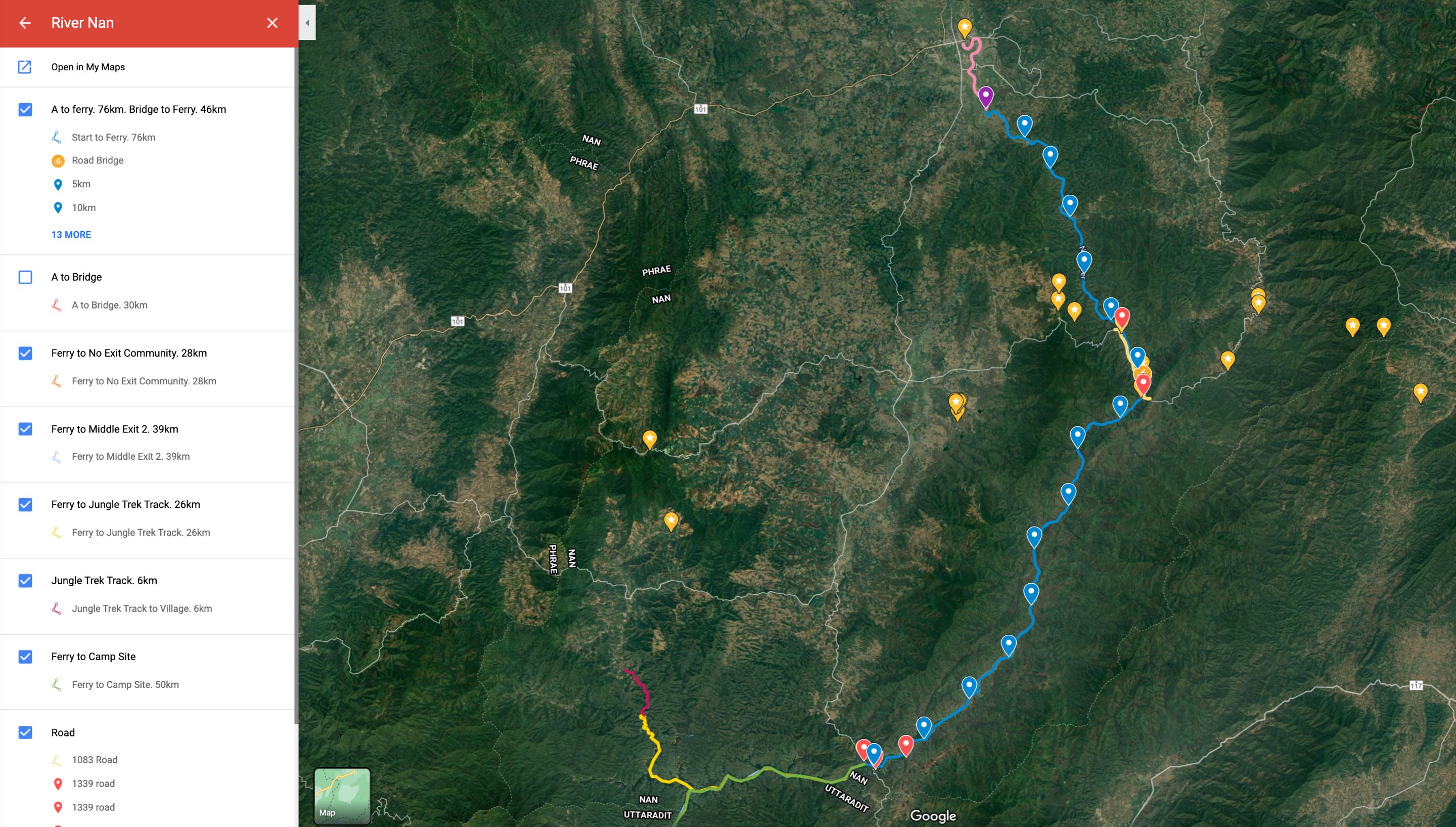This screenshot has width=1456, height=827.
Task: Select the Road Bridge list item
Action: (x=97, y=161)
